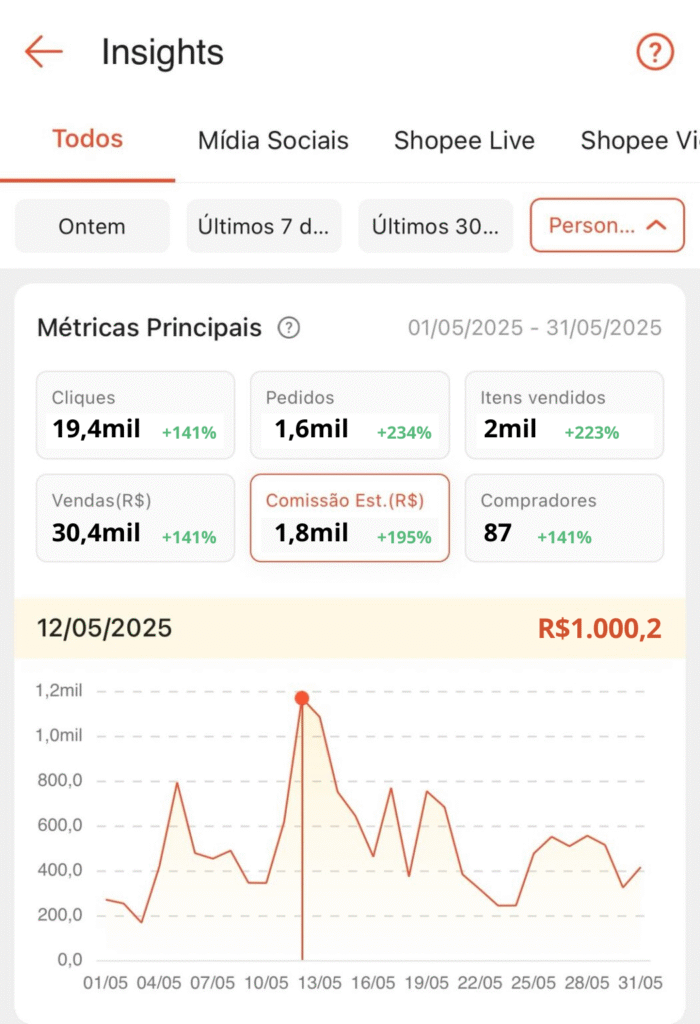The image size is (700, 1024).
Task: Open the Shopee Live tab
Action: (464, 140)
